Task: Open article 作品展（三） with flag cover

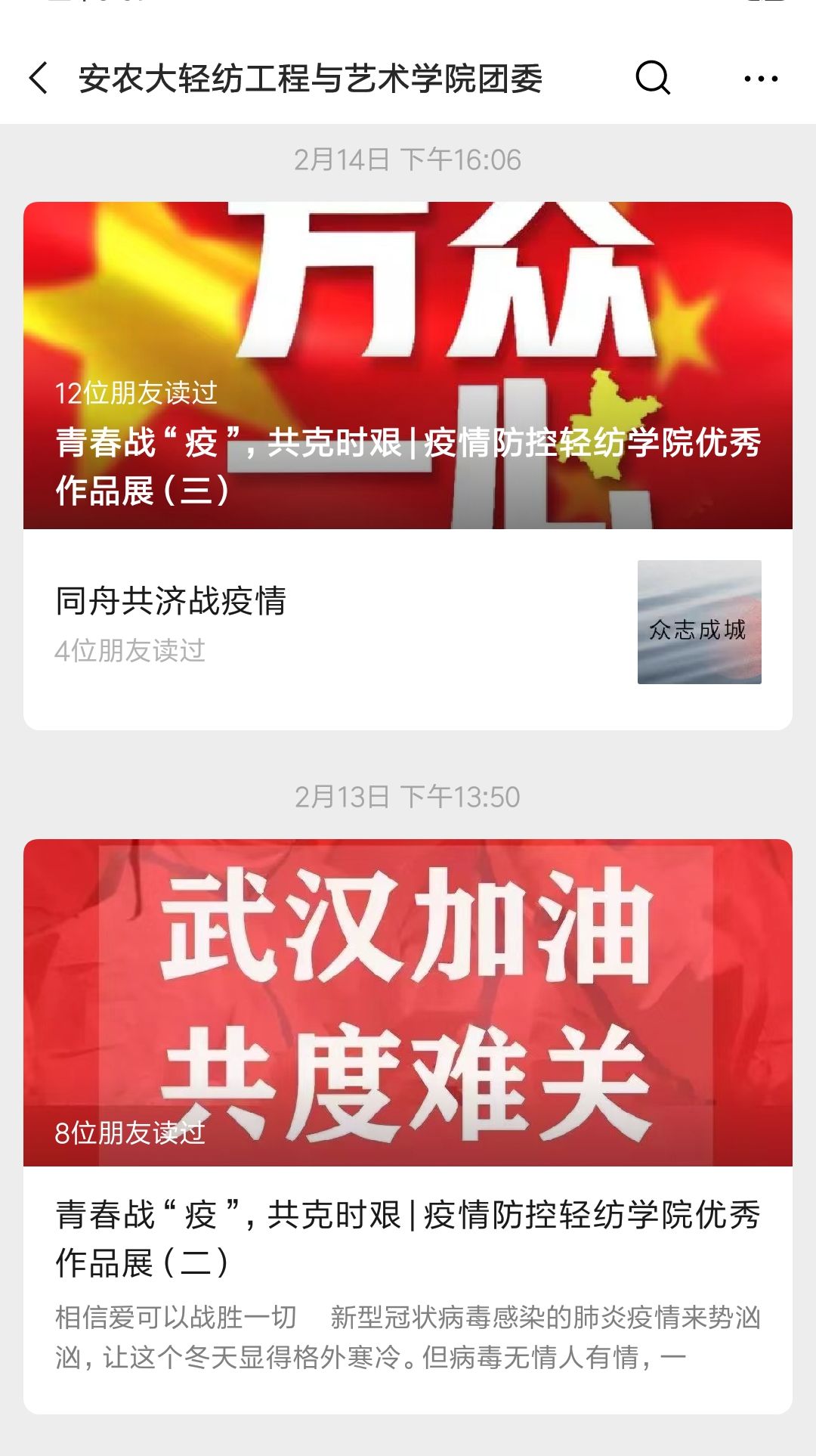Action: click(x=408, y=366)
